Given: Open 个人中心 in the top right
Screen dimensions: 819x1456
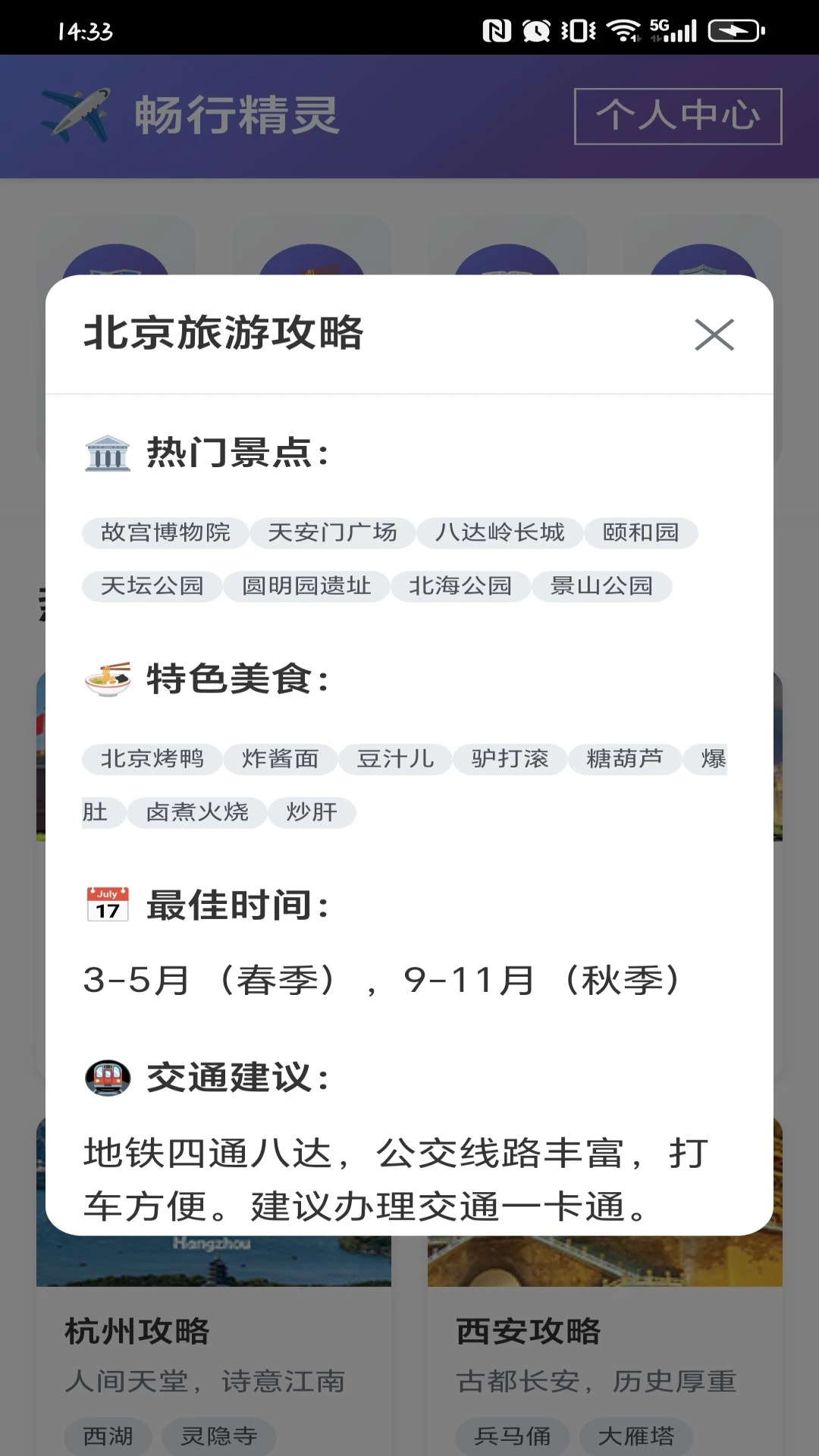Looking at the screenshot, I should (x=677, y=115).
